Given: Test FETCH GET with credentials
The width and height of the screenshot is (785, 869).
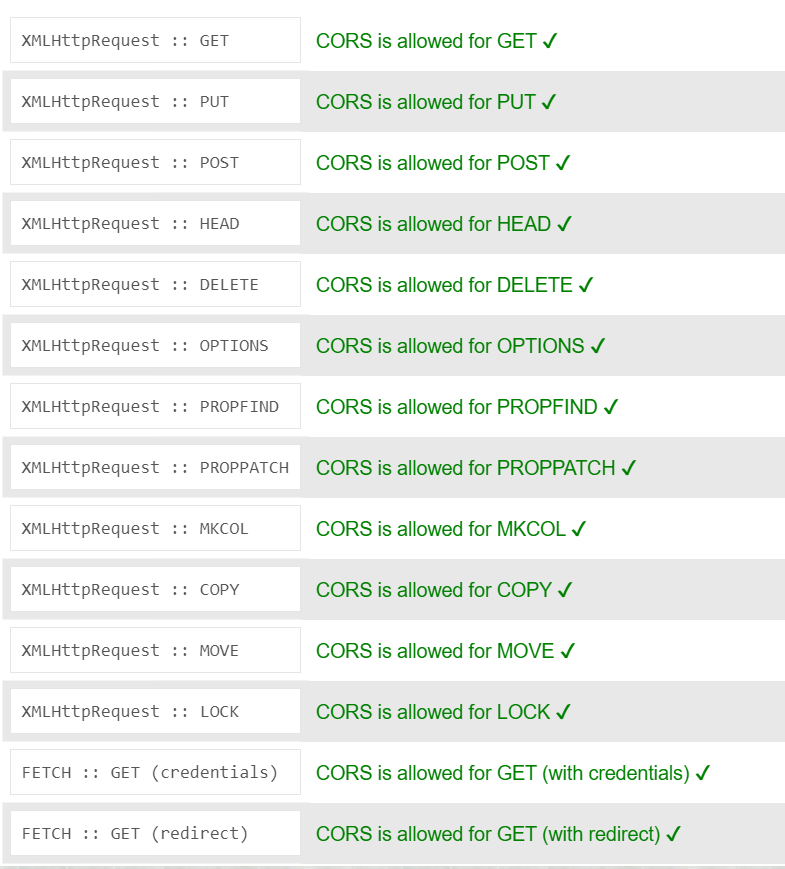Looking at the screenshot, I should point(155,773).
